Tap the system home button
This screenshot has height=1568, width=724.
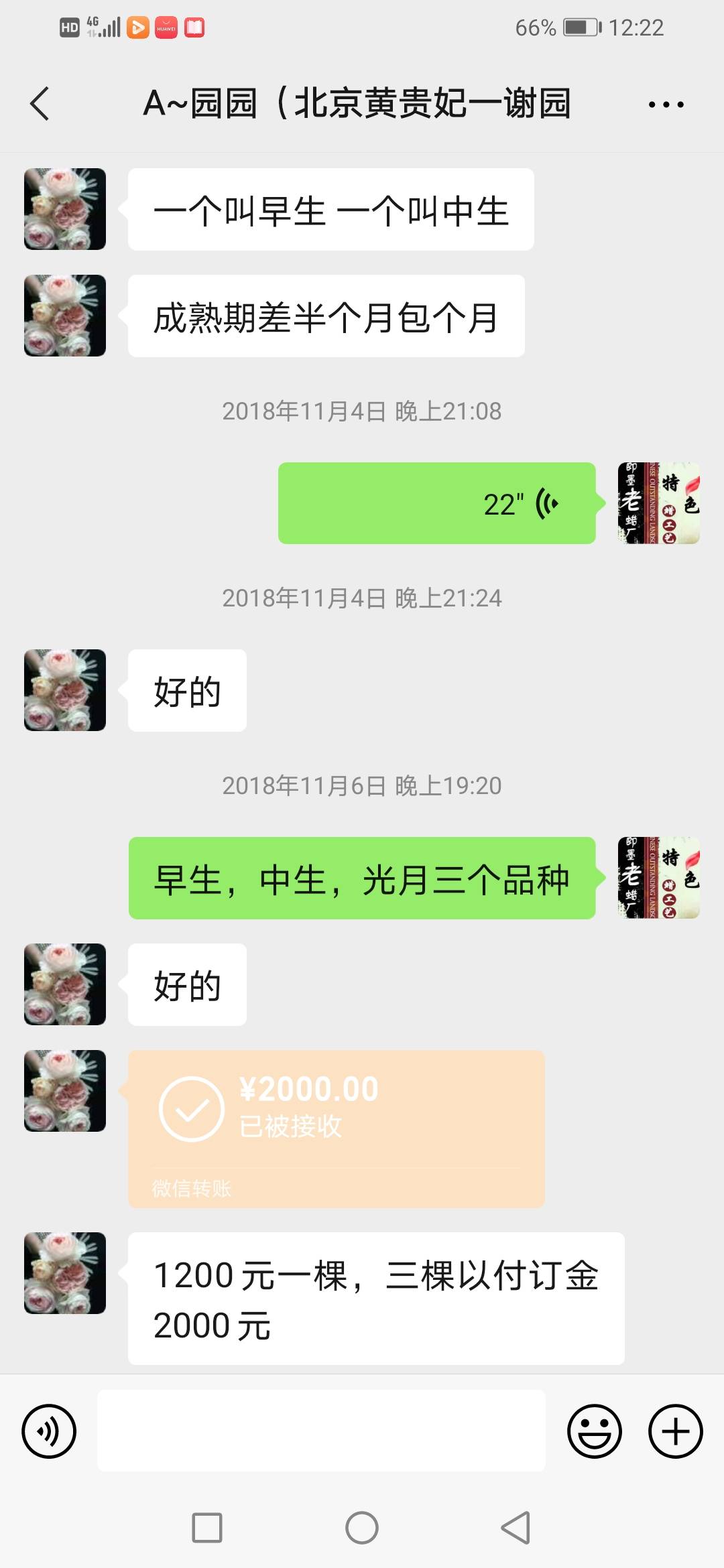coord(362,1528)
